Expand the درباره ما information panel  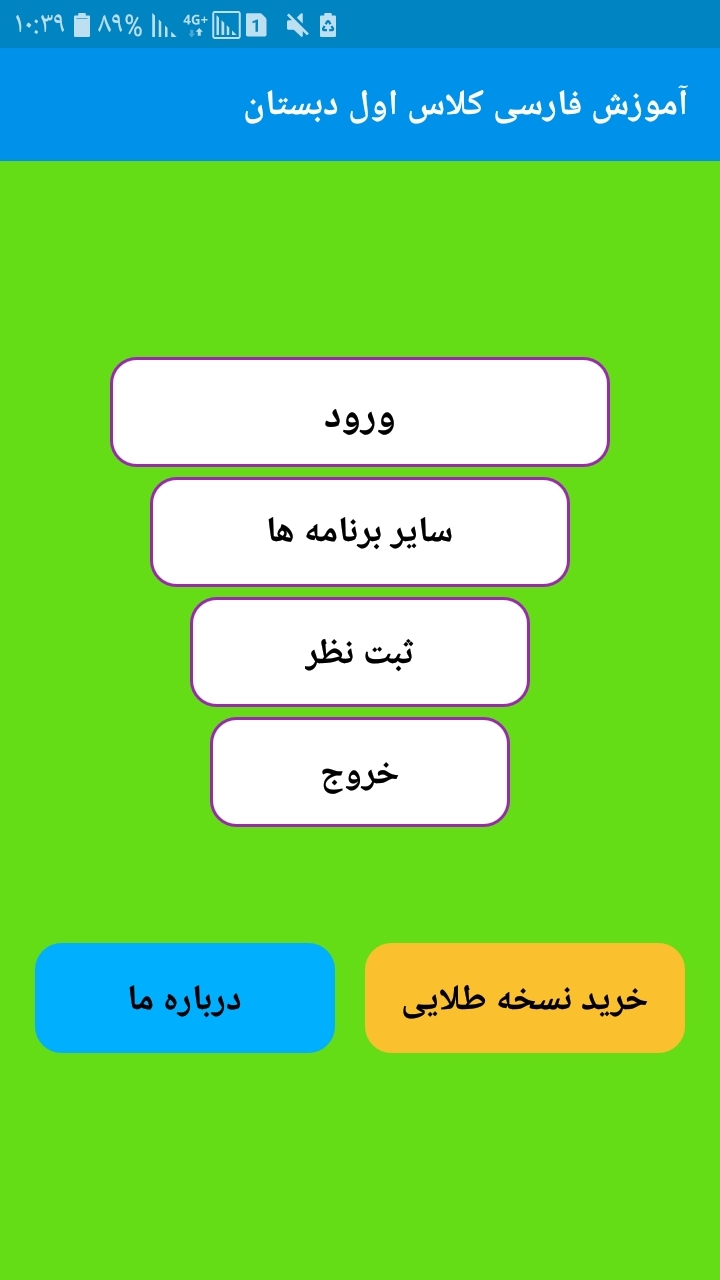(185, 997)
